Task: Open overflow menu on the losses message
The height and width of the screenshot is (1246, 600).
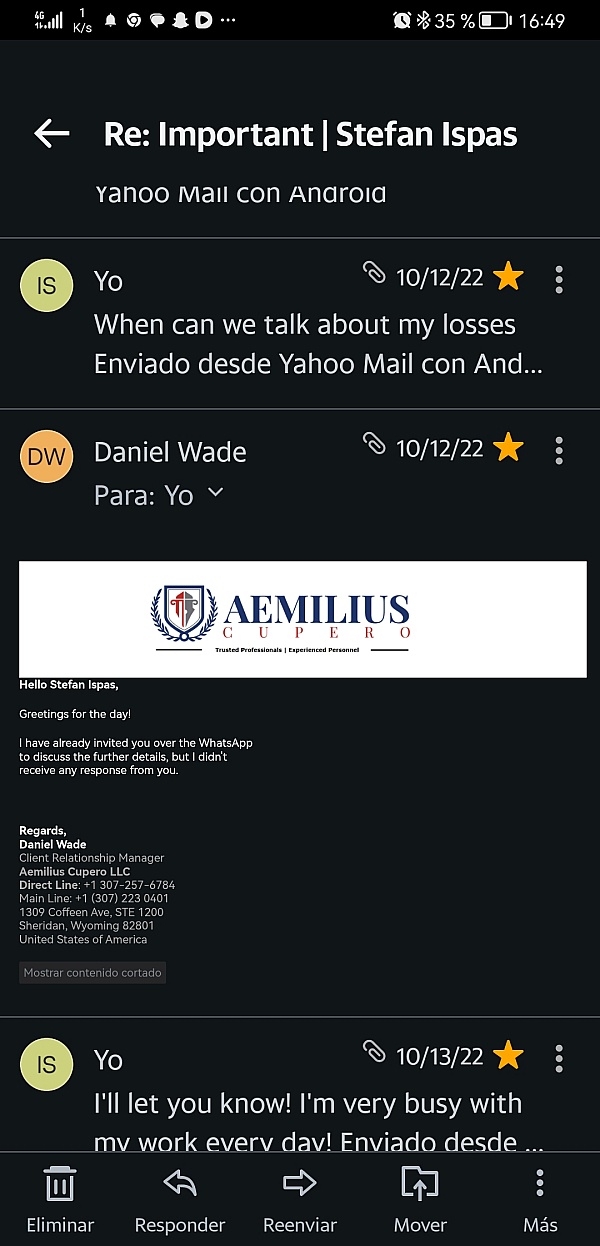Action: coord(559,278)
